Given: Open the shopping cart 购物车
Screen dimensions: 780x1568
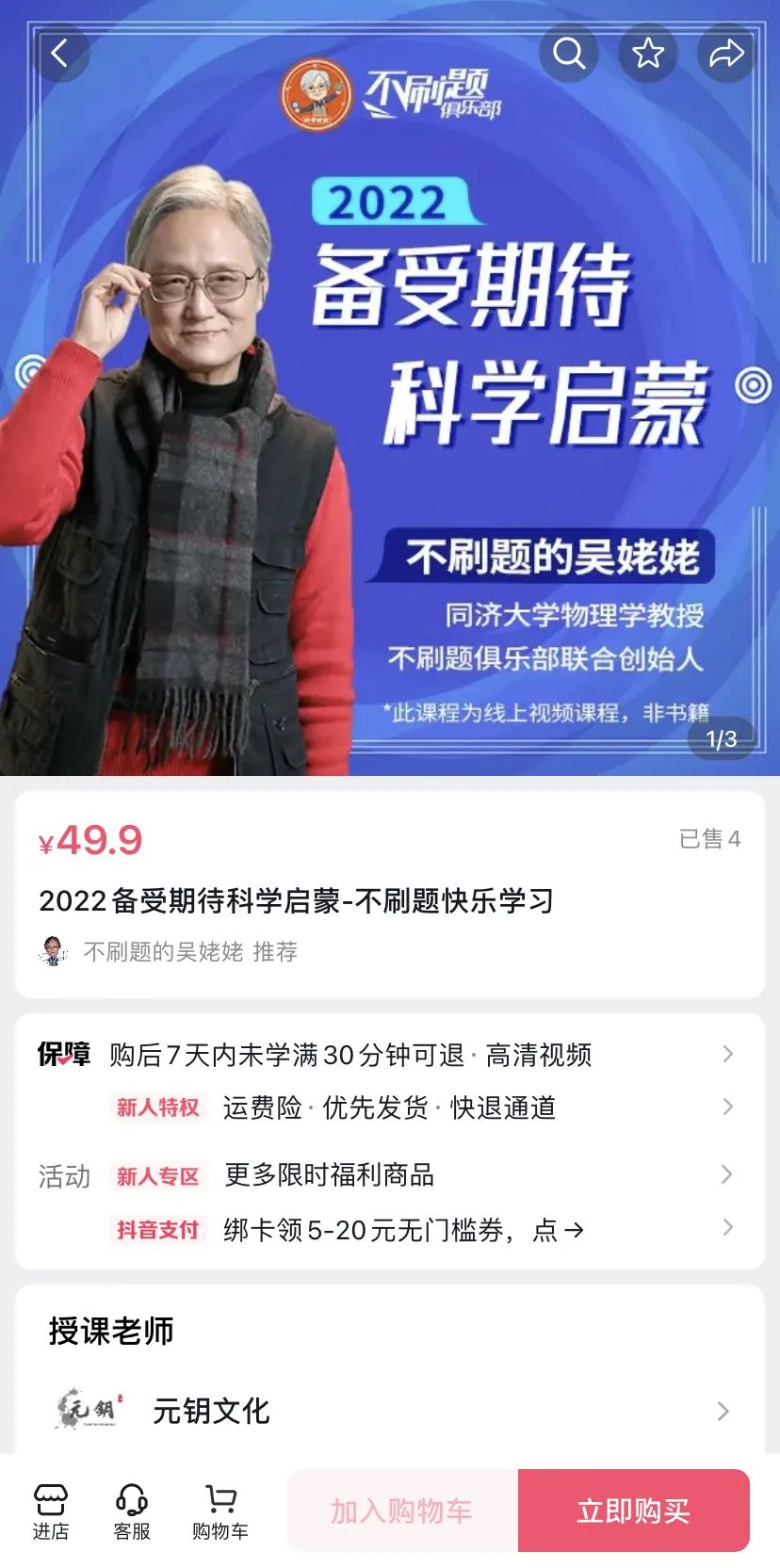Looking at the screenshot, I should [220, 1511].
